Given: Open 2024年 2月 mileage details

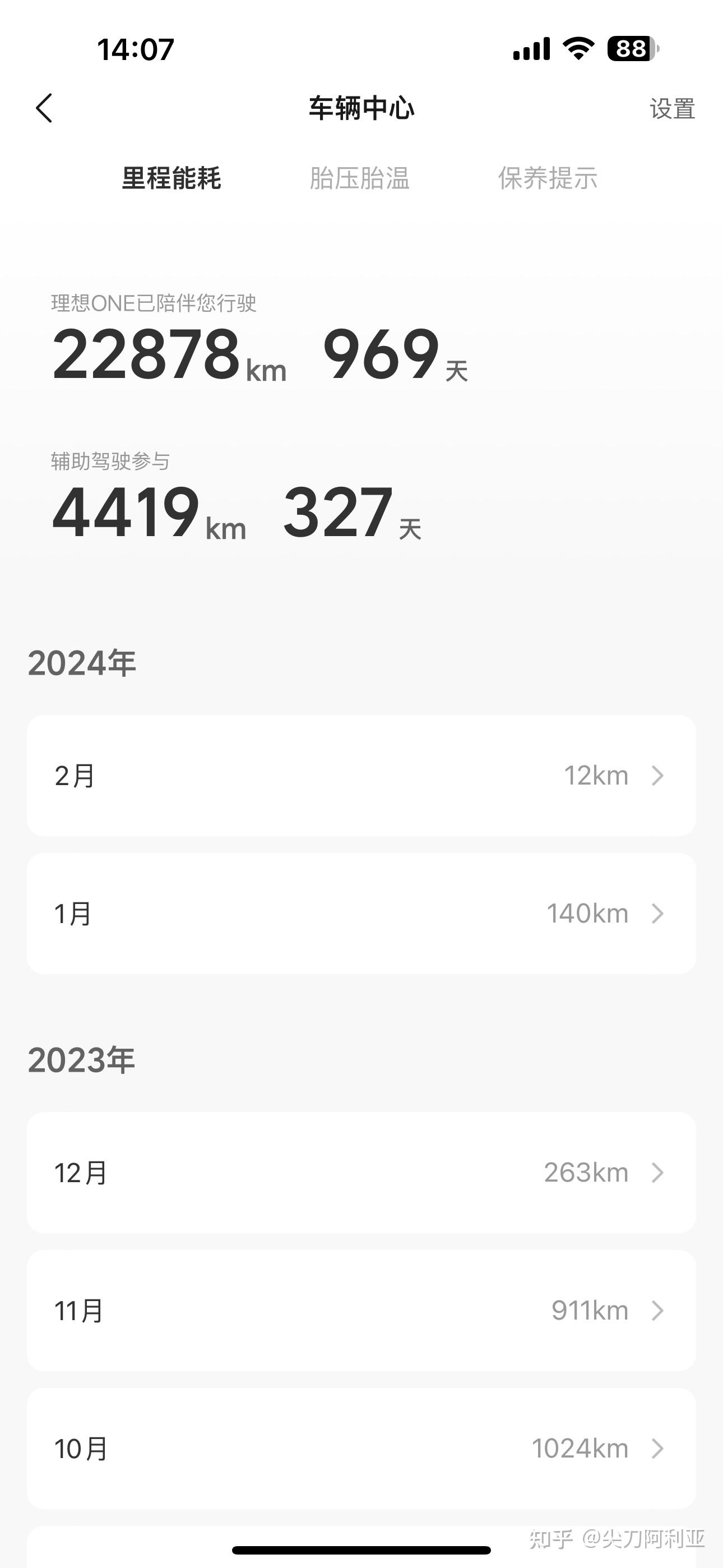Looking at the screenshot, I should pos(361,776).
